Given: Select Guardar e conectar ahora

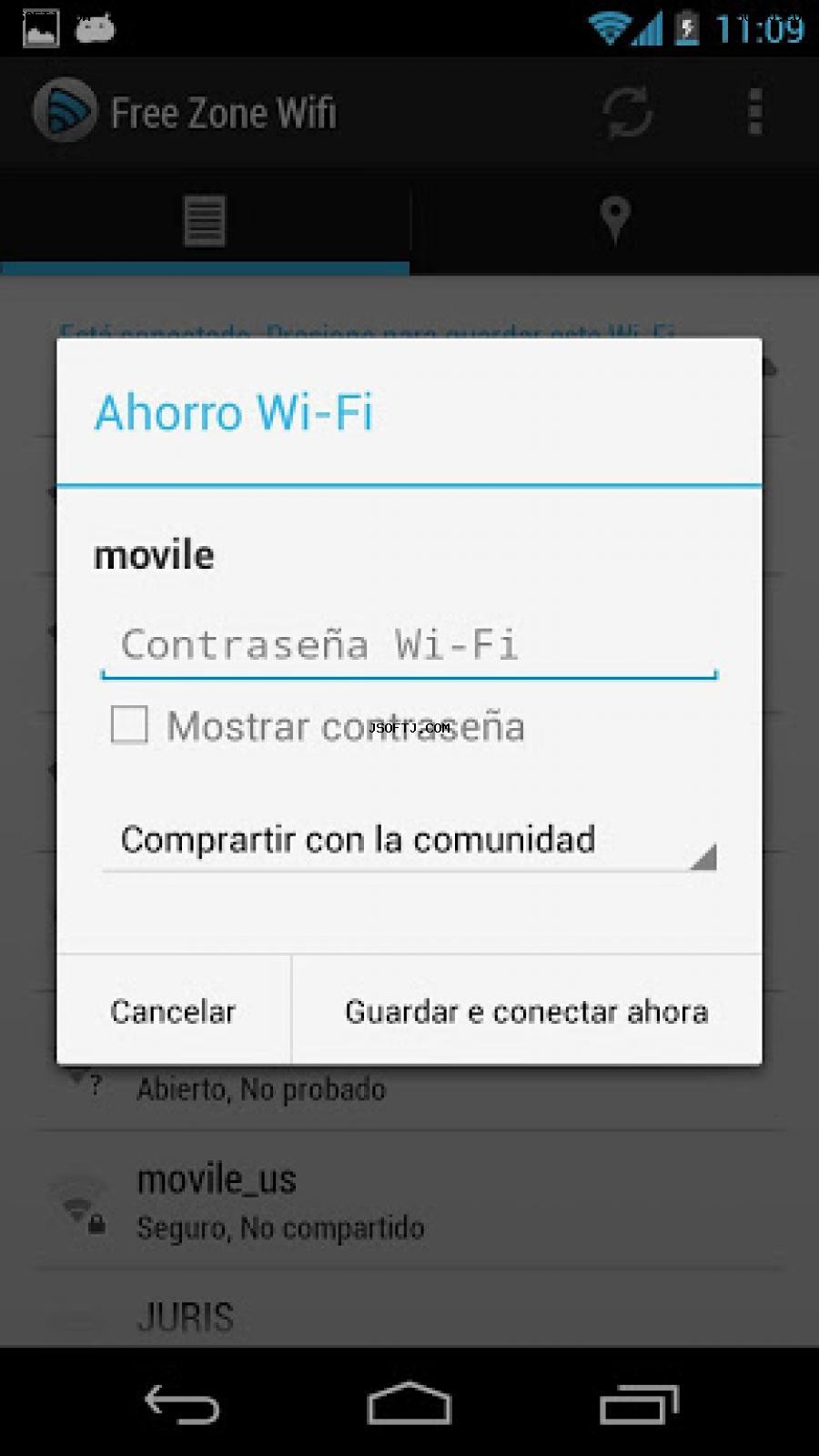Looking at the screenshot, I should tap(526, 1011).
